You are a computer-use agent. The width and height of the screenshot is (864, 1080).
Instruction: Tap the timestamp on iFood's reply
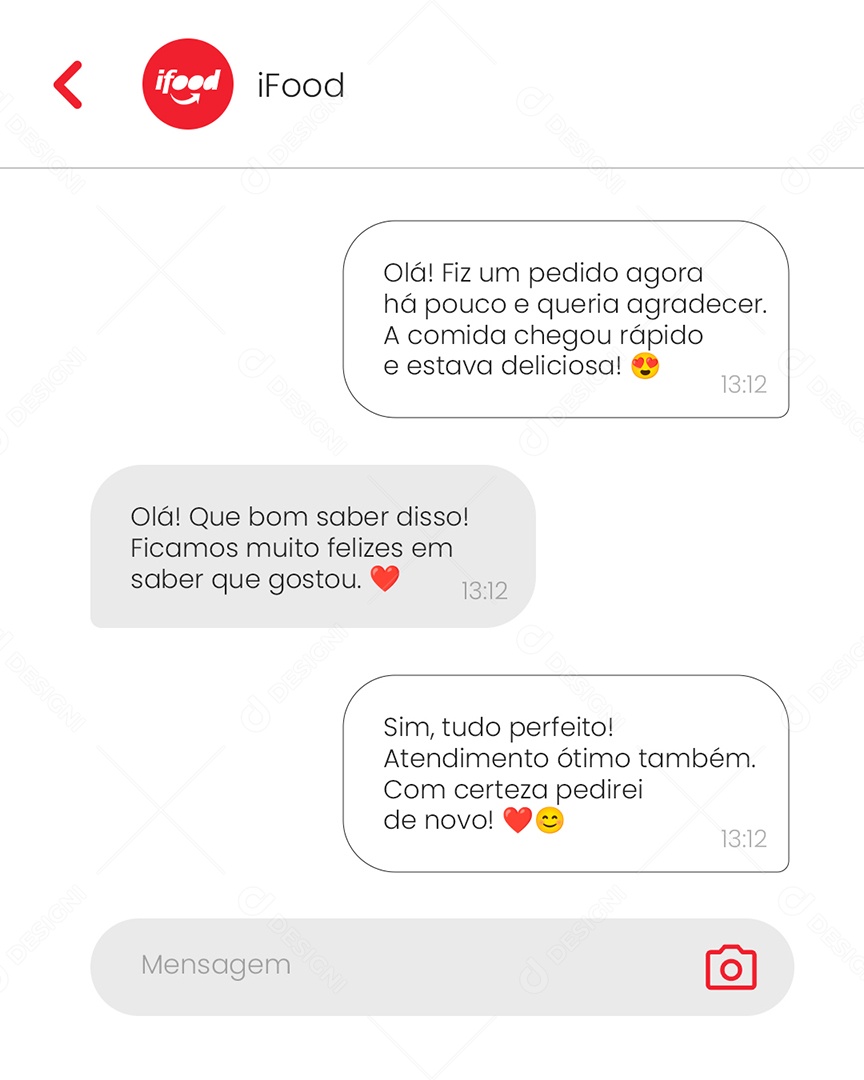(486, 590)
